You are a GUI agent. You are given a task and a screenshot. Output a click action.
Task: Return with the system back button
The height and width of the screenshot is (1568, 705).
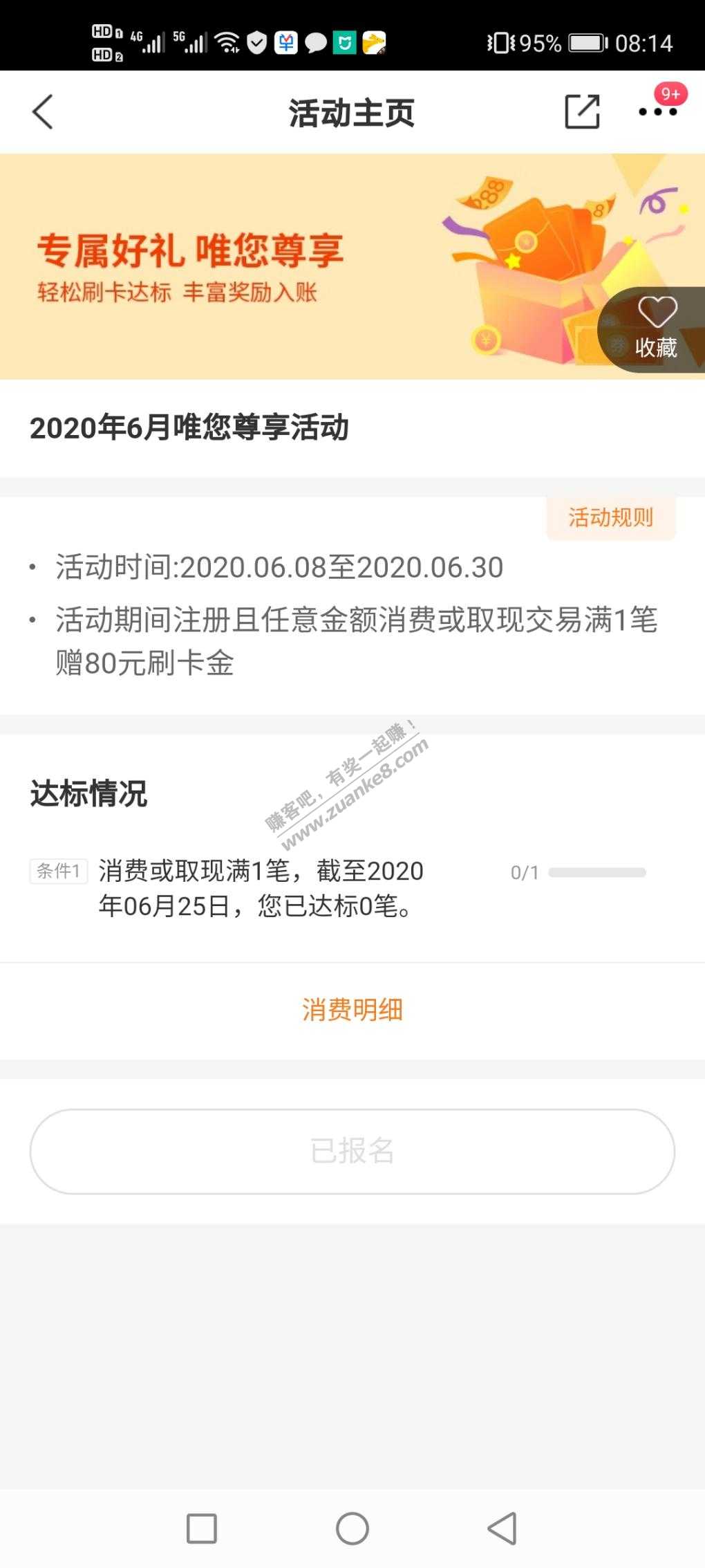[x=502, y=1528]
